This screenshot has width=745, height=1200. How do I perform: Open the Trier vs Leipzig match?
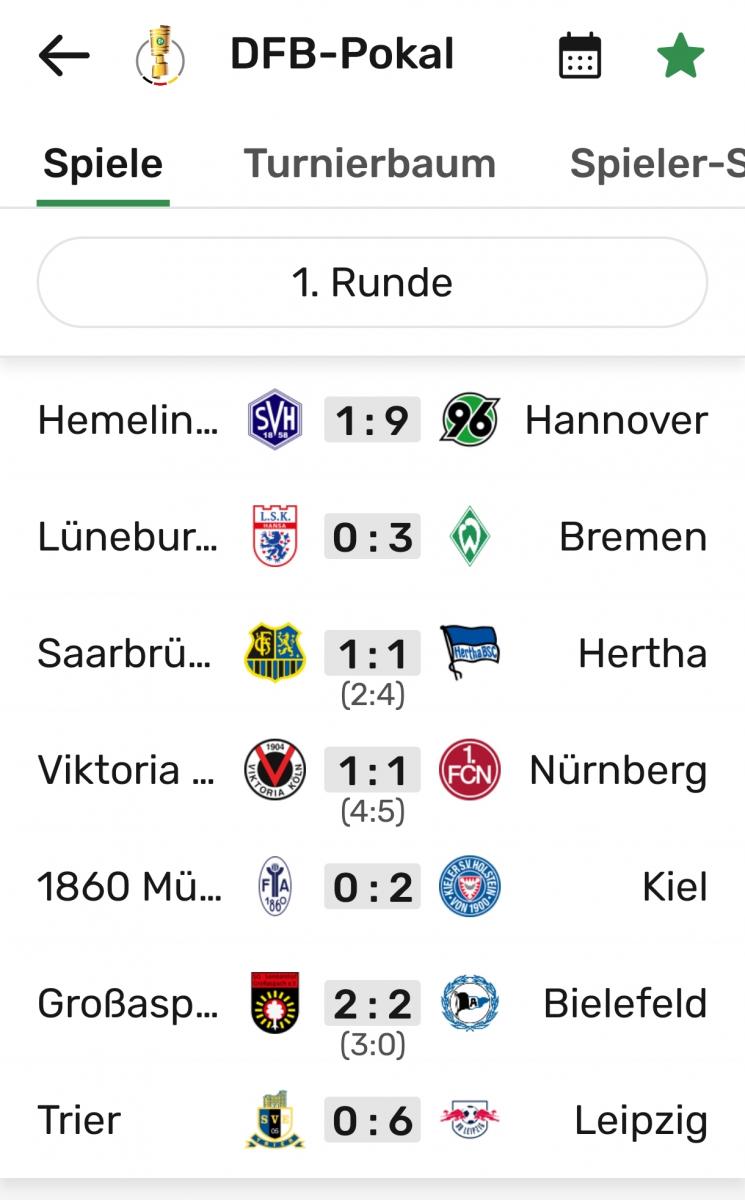(x=372, y=1121)
